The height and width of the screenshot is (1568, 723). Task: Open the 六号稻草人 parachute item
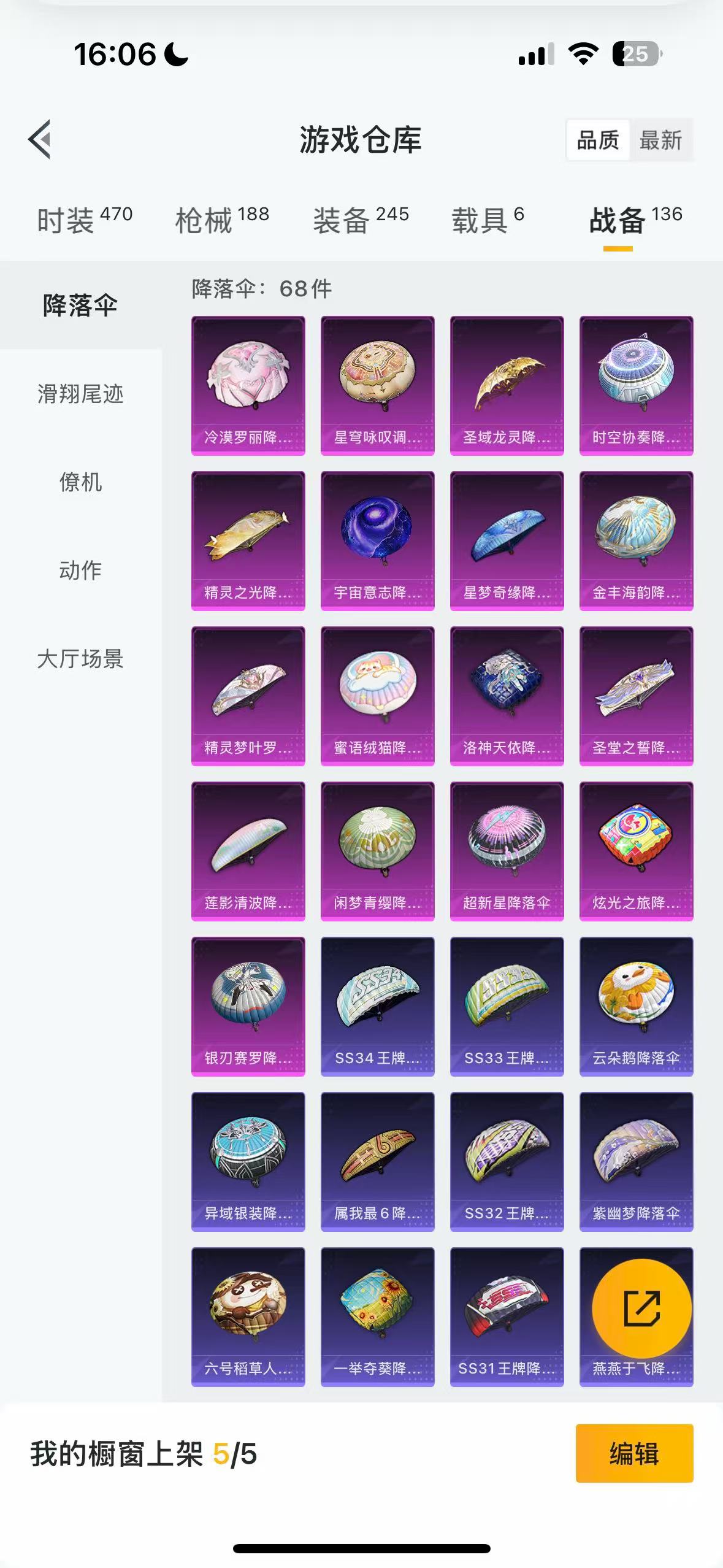[248, 1317]
